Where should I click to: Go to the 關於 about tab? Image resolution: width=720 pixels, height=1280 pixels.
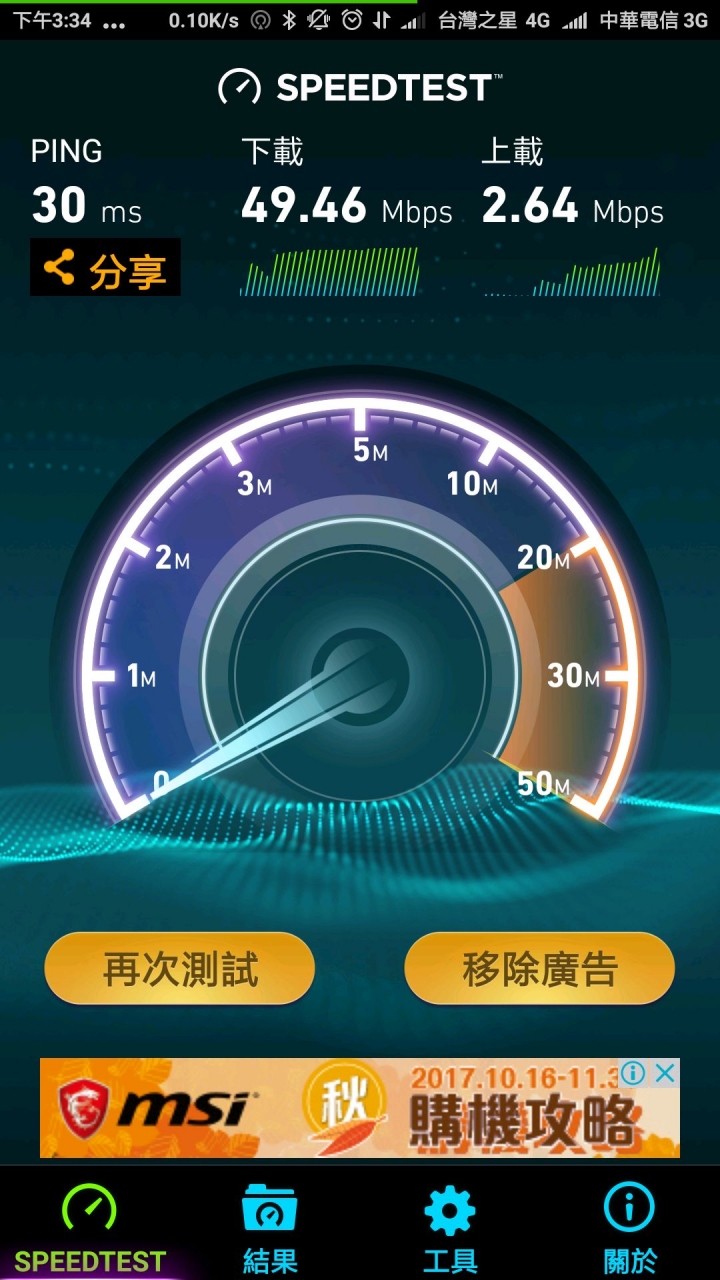coord(630,1225)
